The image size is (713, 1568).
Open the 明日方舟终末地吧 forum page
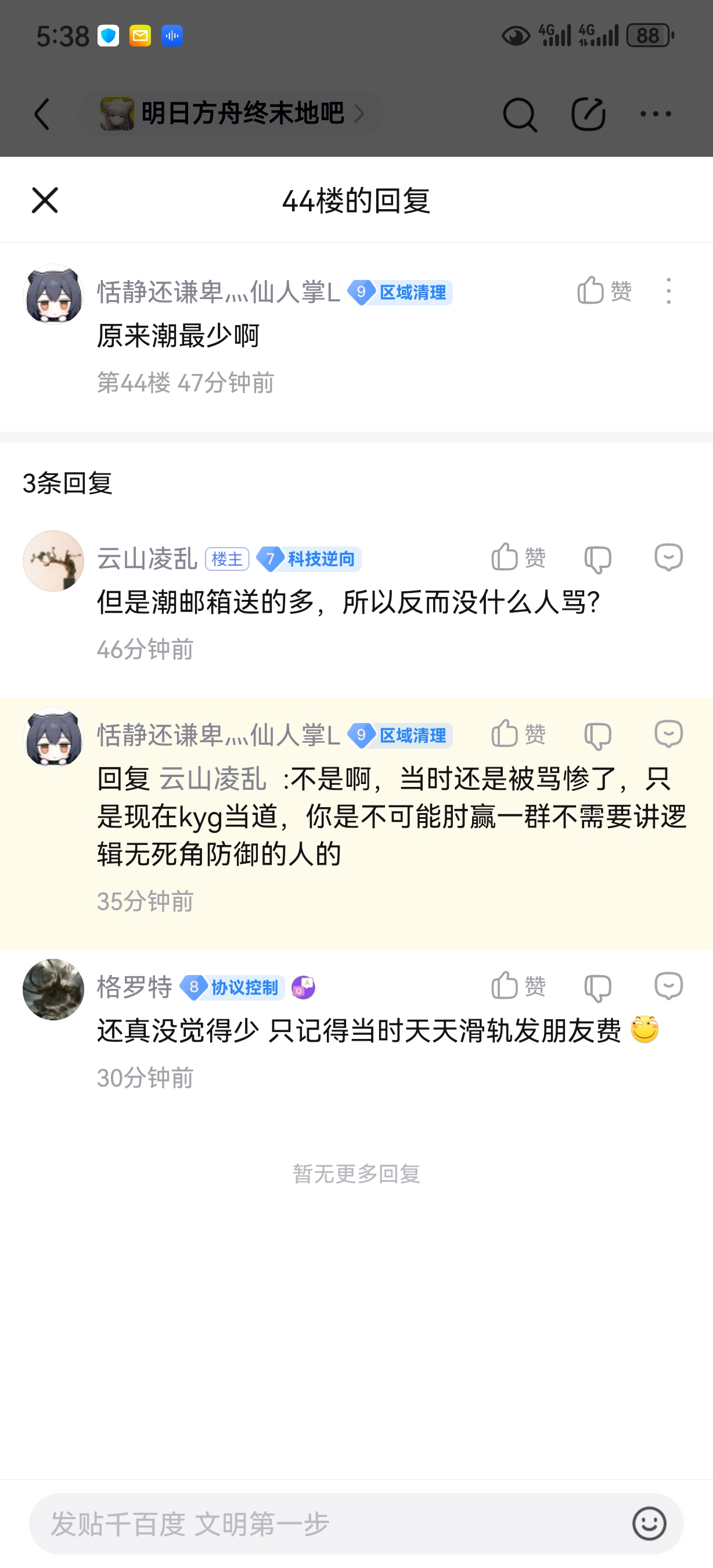pos(232,114)
